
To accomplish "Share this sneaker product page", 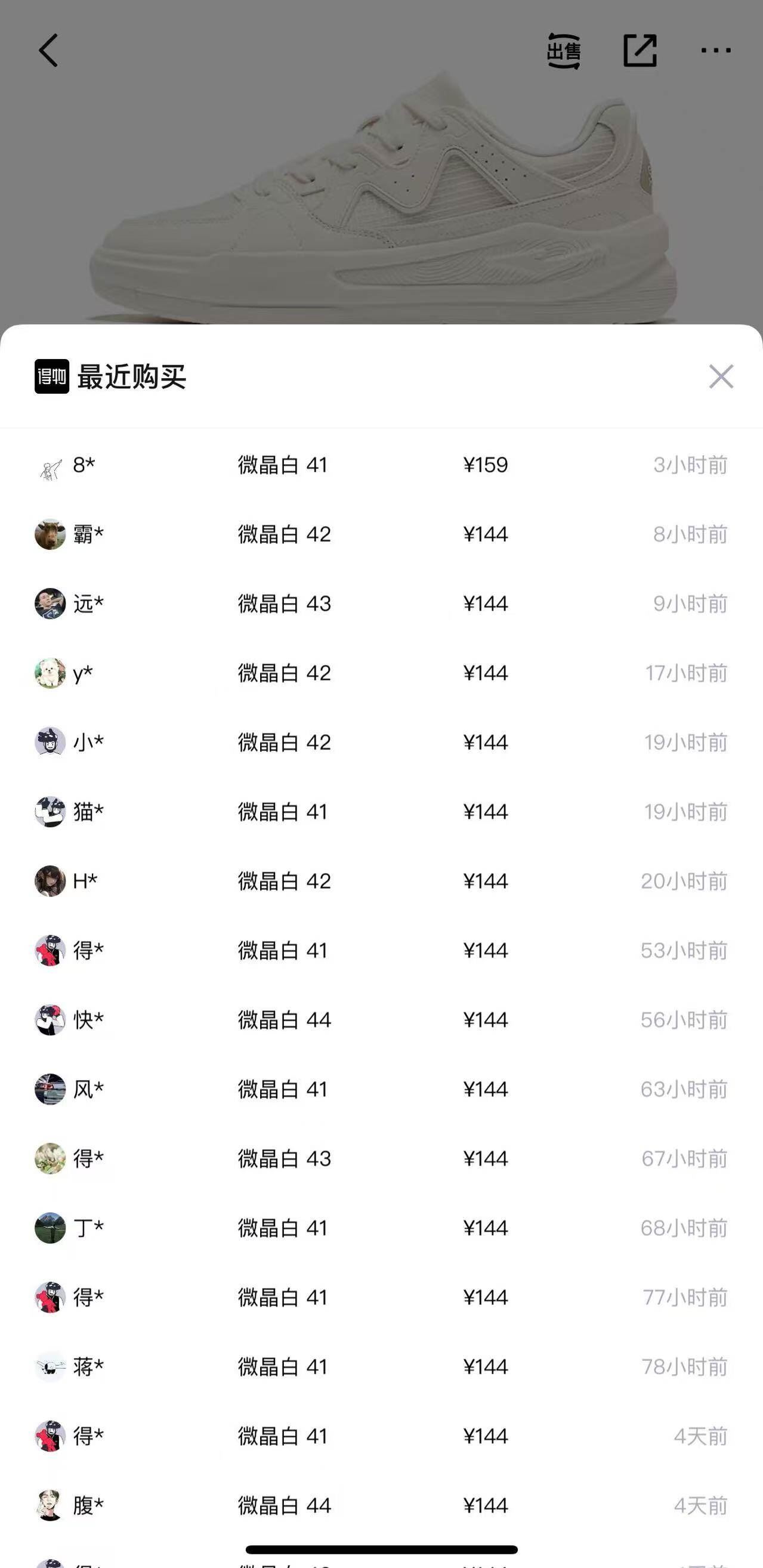I will pyautogui.click(x=640, y=51).
